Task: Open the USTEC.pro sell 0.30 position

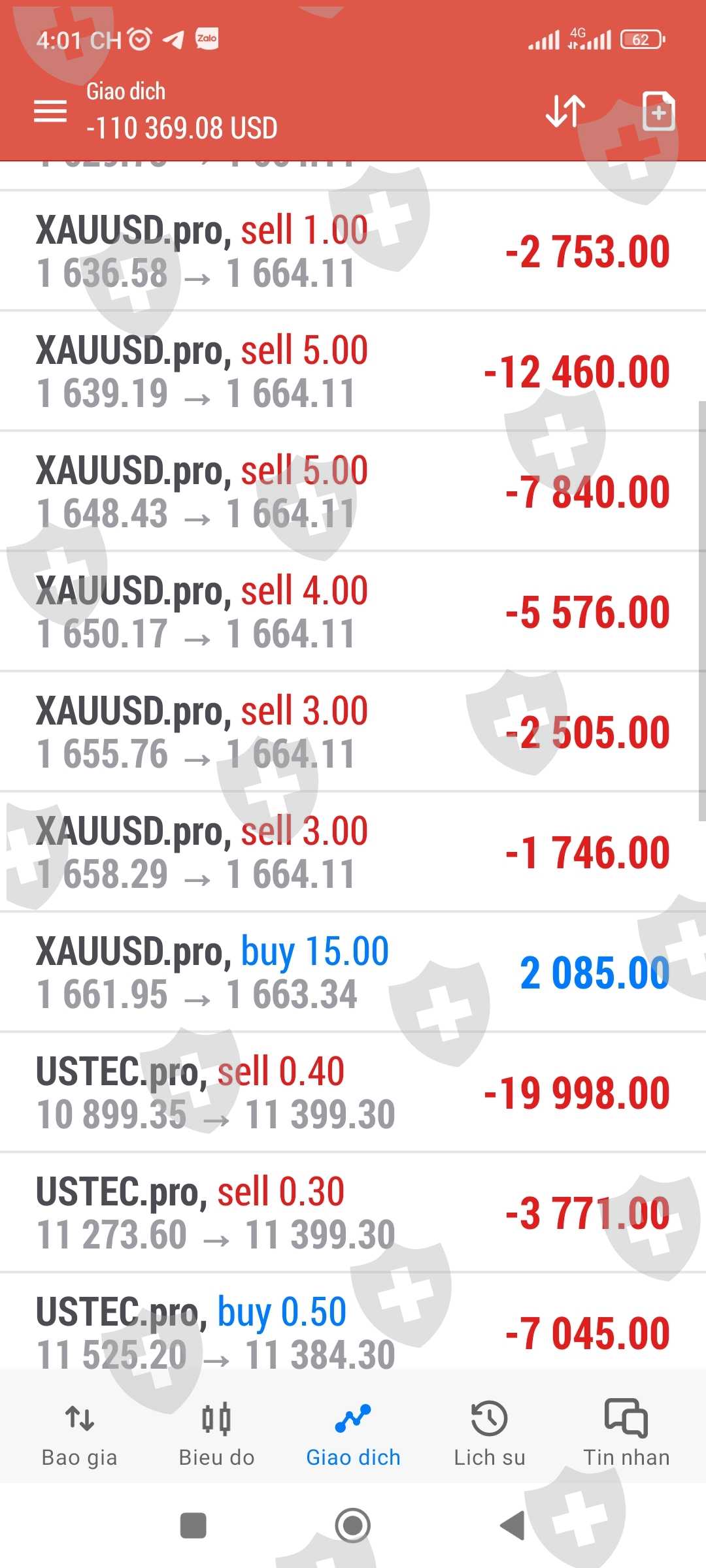Action: point(353,1213)
